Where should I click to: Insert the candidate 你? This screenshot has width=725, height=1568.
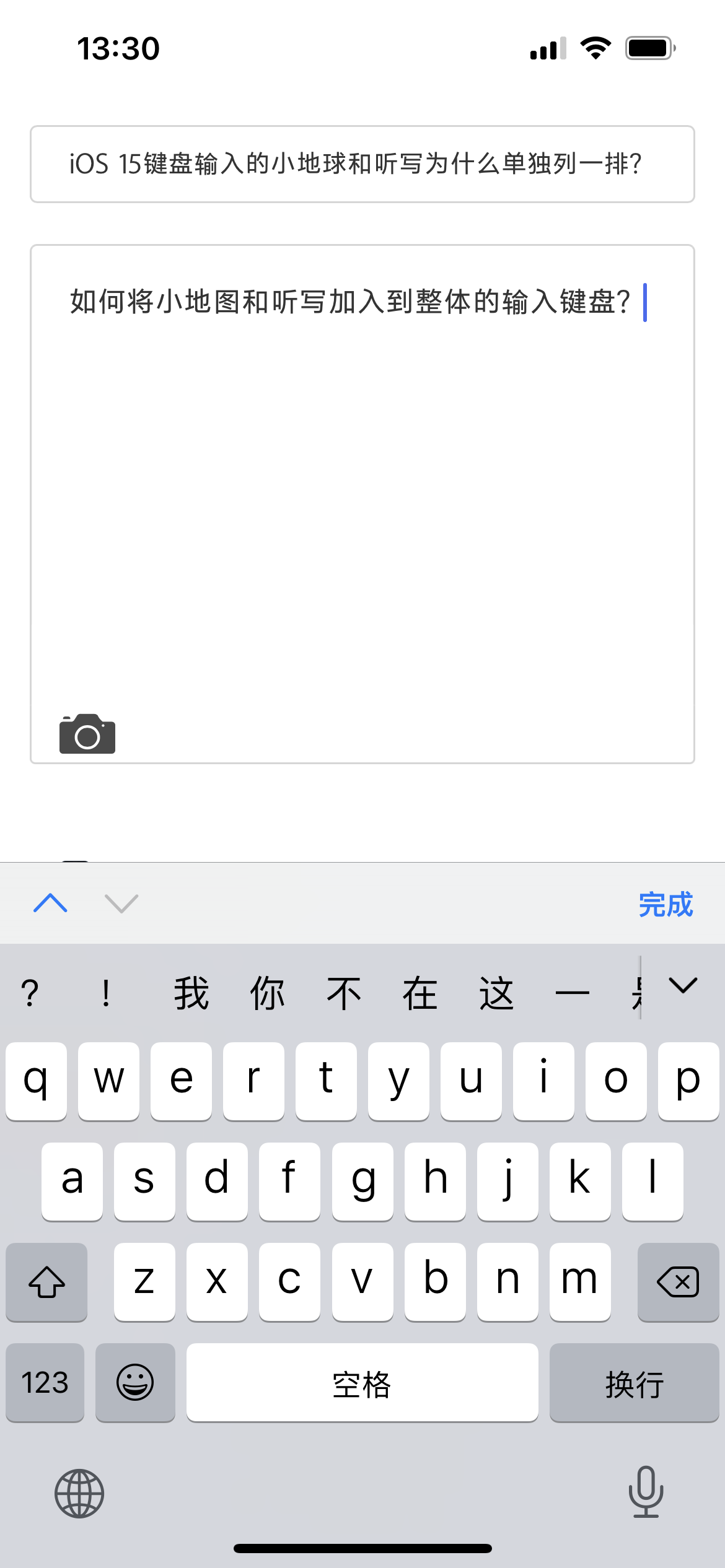(267, 994)
